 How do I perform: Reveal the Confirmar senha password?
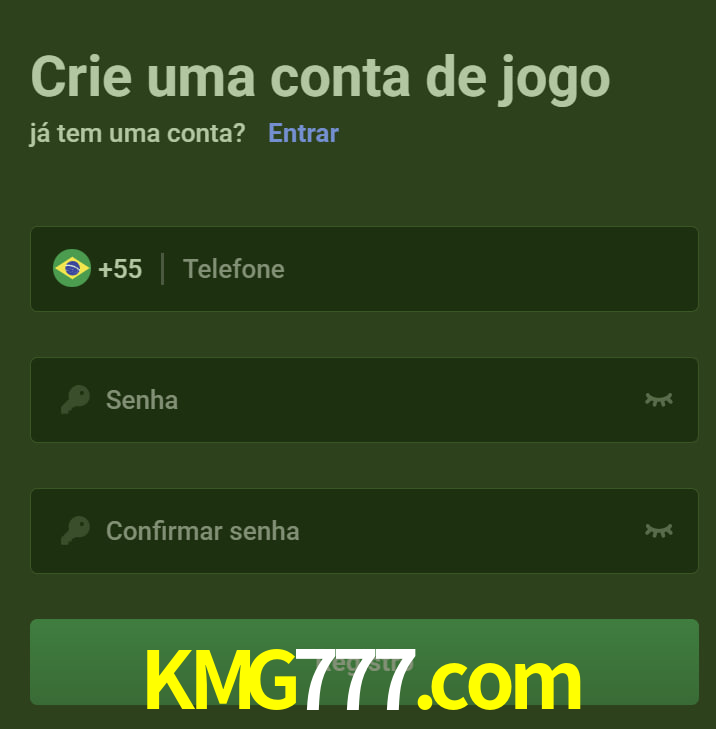click(x=658, y=531)
